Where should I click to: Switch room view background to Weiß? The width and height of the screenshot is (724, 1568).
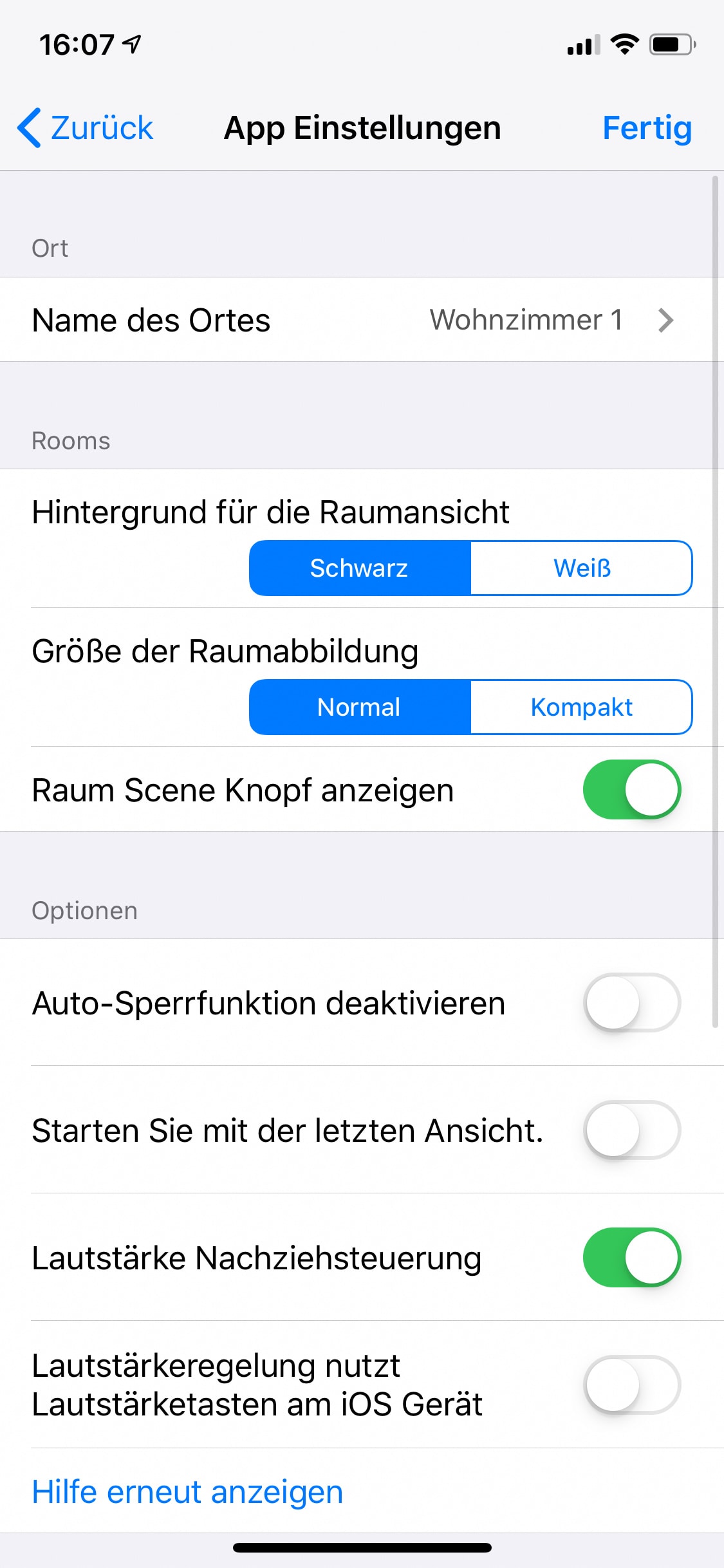(x=581, y=568)
